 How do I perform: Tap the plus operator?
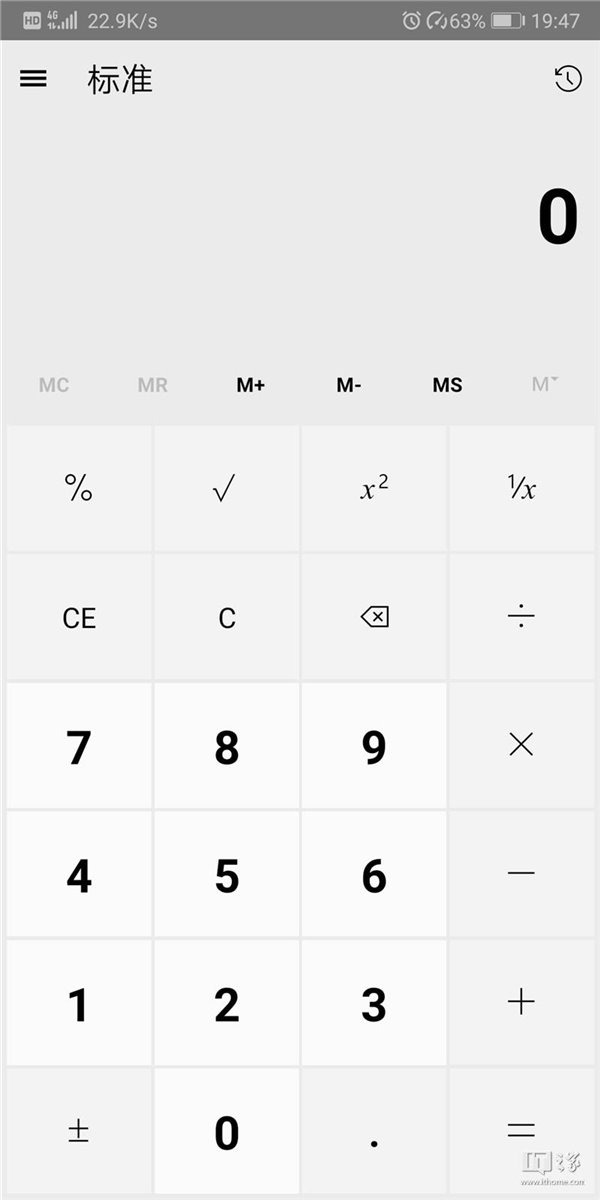(521, 1002)
